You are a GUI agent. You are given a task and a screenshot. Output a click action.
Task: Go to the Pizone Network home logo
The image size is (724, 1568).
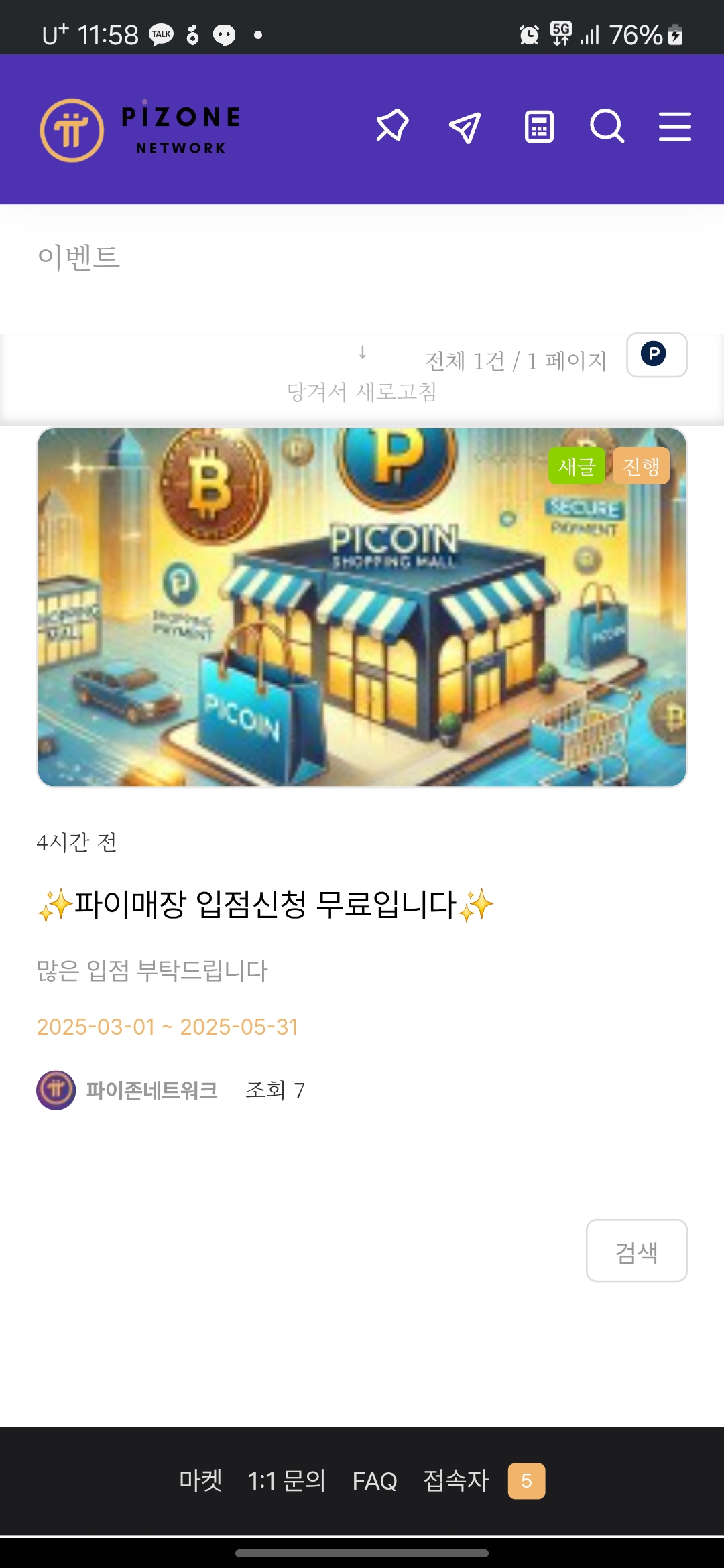141,130
